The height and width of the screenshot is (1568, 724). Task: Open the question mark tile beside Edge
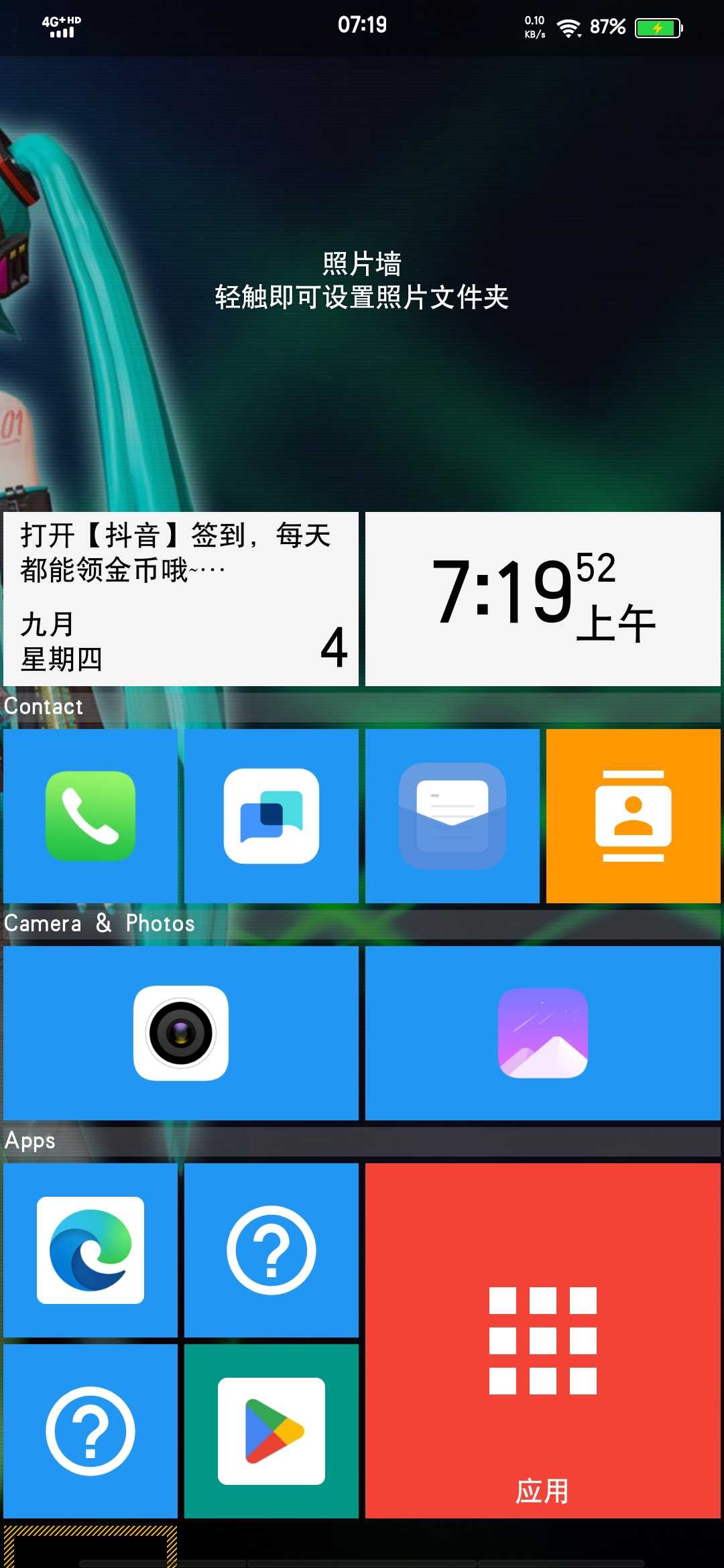(x=271, y=1250)
